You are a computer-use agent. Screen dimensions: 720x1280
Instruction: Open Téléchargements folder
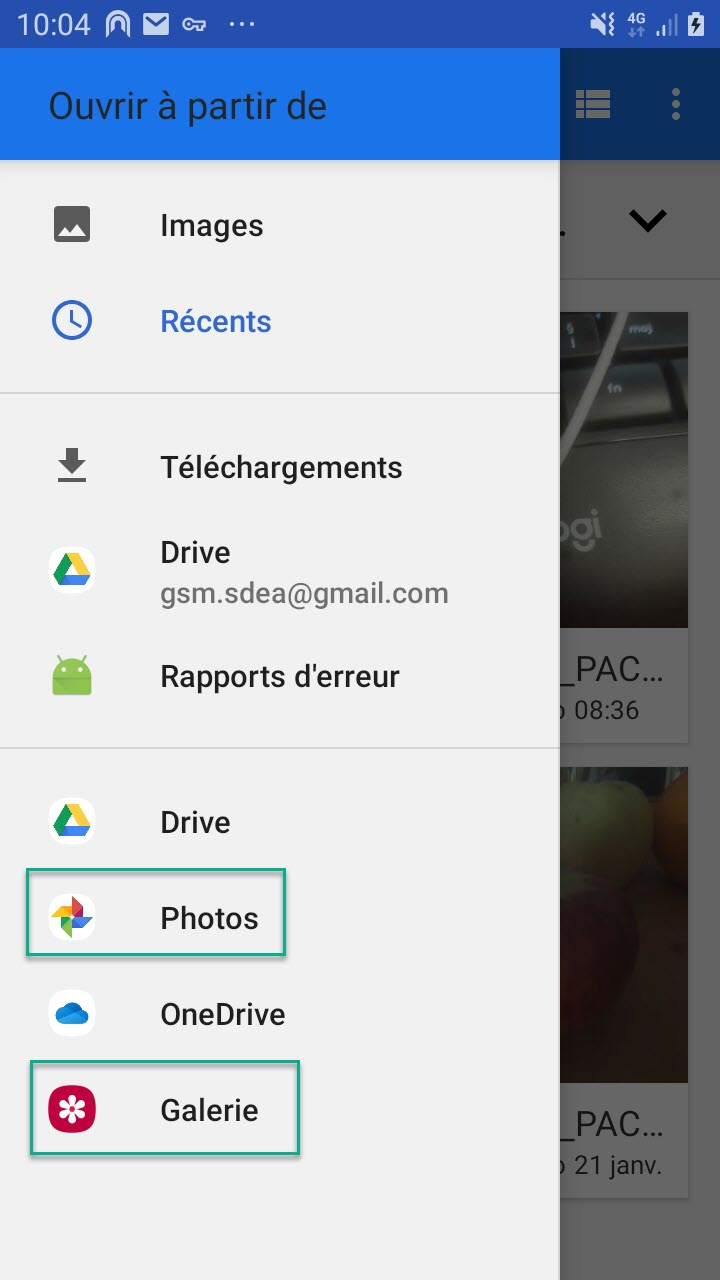(280, 467)
